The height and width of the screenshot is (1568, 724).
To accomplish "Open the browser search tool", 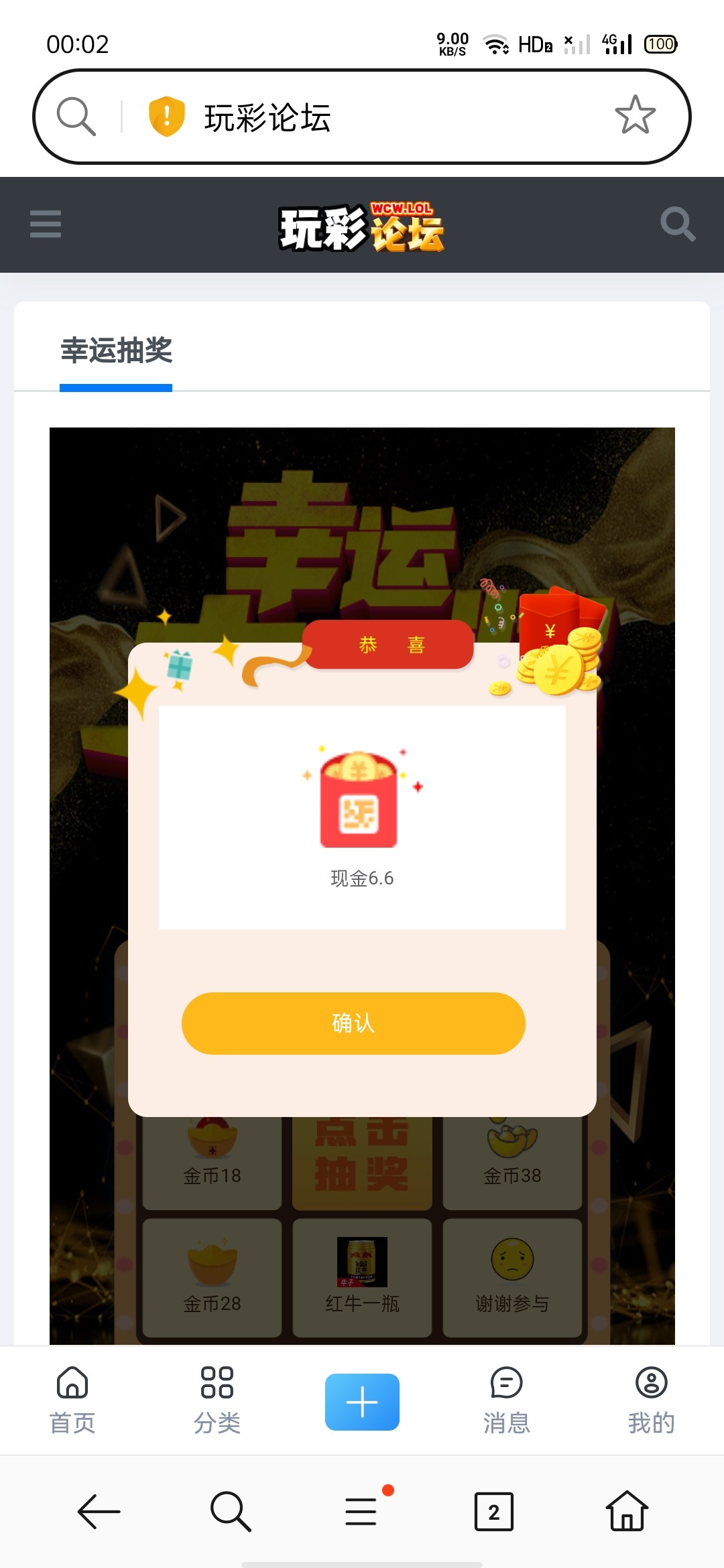I will point(230,1512).
